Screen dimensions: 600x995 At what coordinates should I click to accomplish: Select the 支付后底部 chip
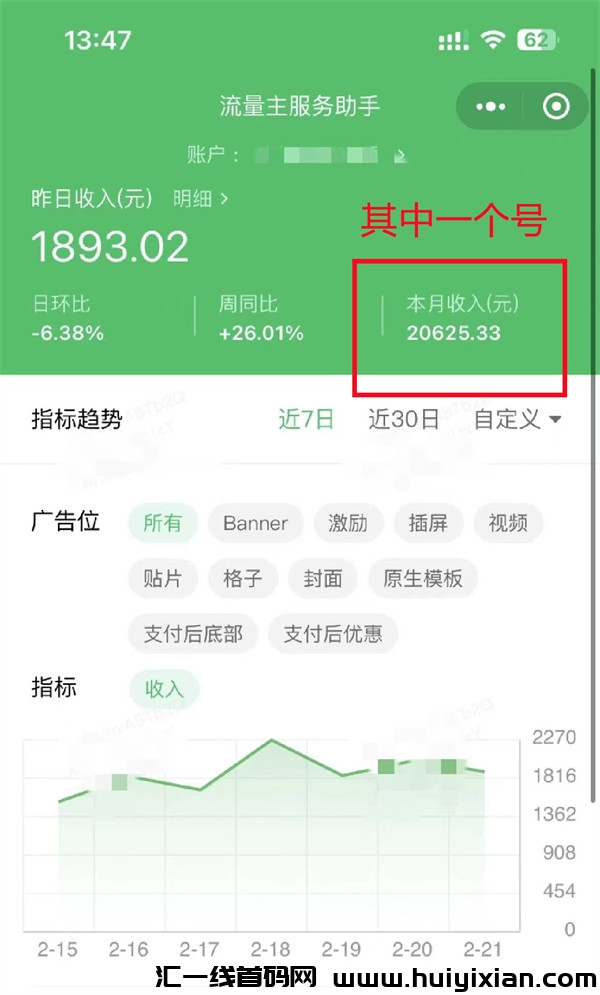click(x=193, y=634)
